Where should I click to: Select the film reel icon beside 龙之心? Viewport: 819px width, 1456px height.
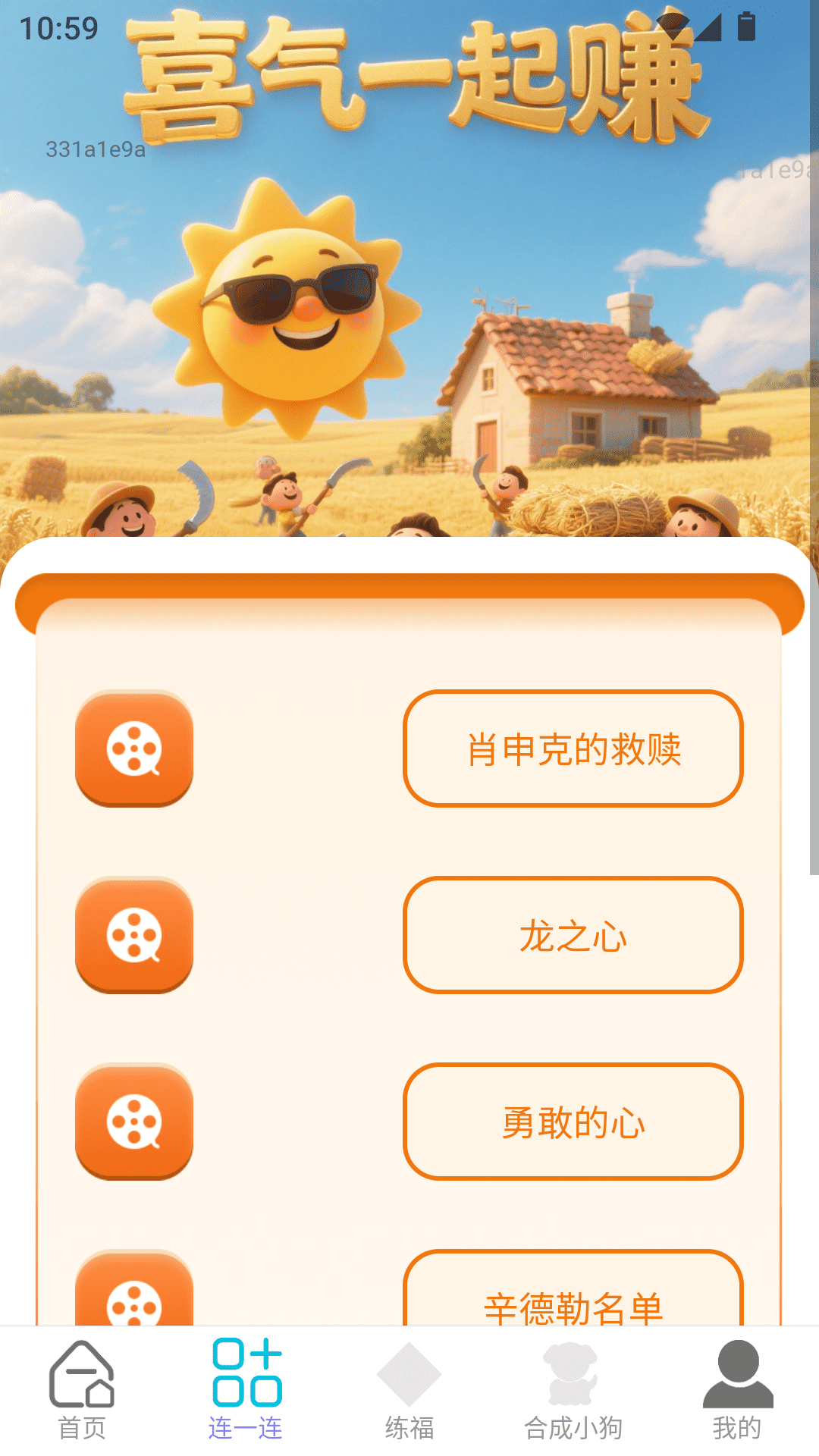134,935
